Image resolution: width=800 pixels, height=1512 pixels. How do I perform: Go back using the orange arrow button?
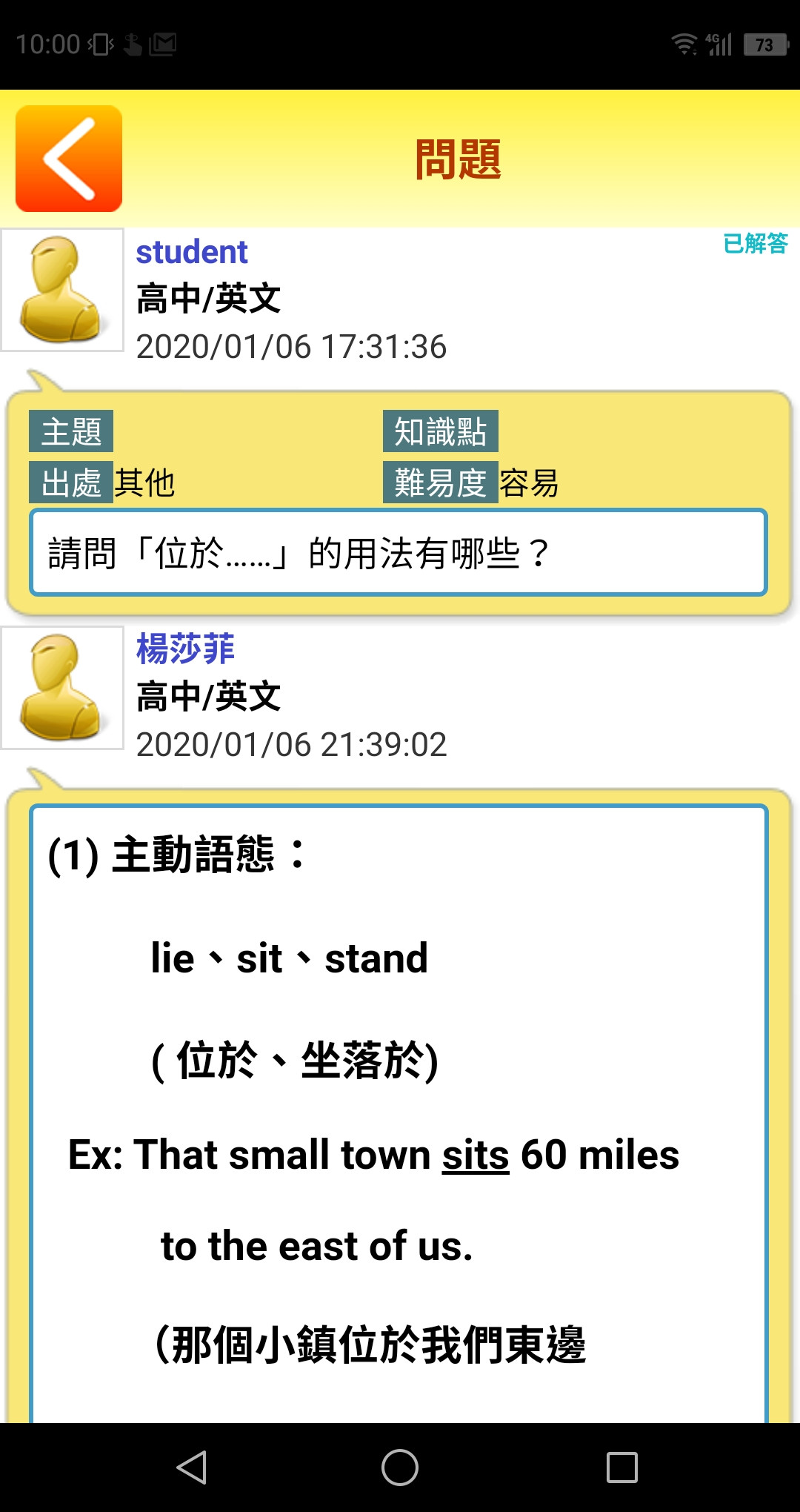(x=69, y=159)
